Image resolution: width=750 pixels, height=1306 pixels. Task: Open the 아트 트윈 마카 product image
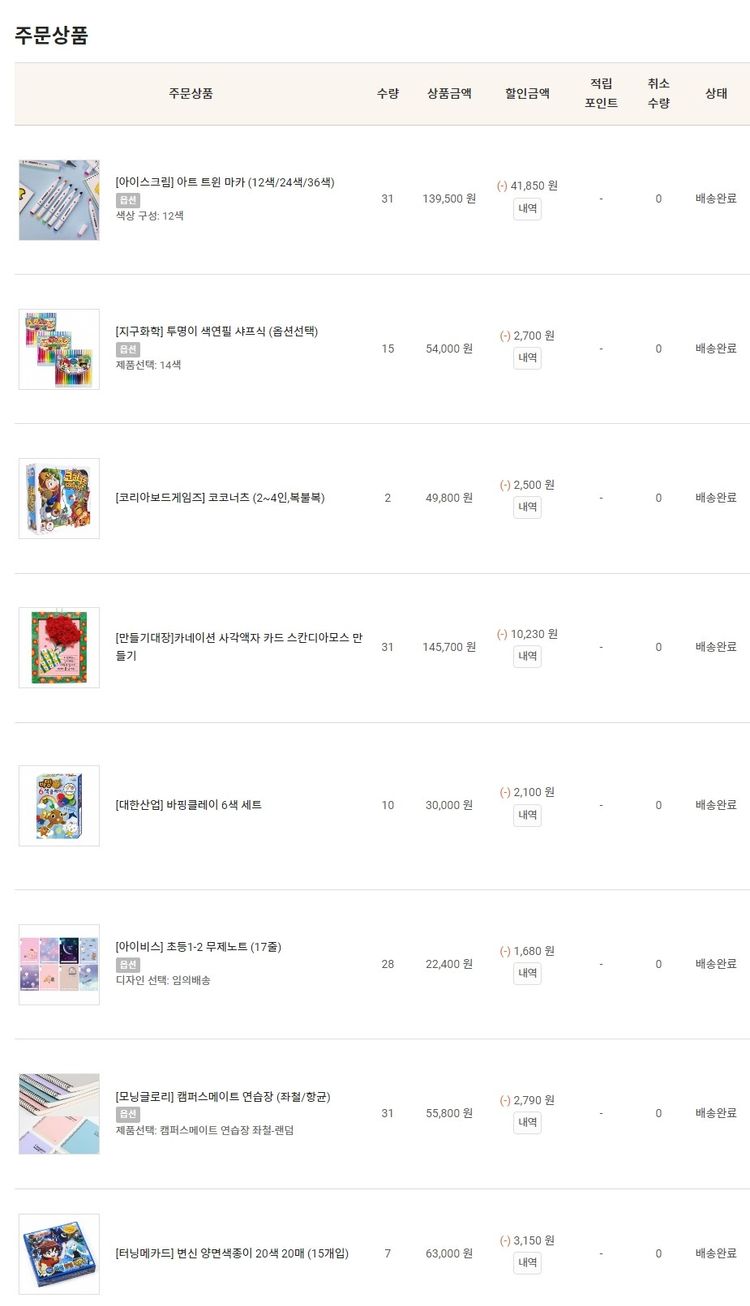pos(59,200)
